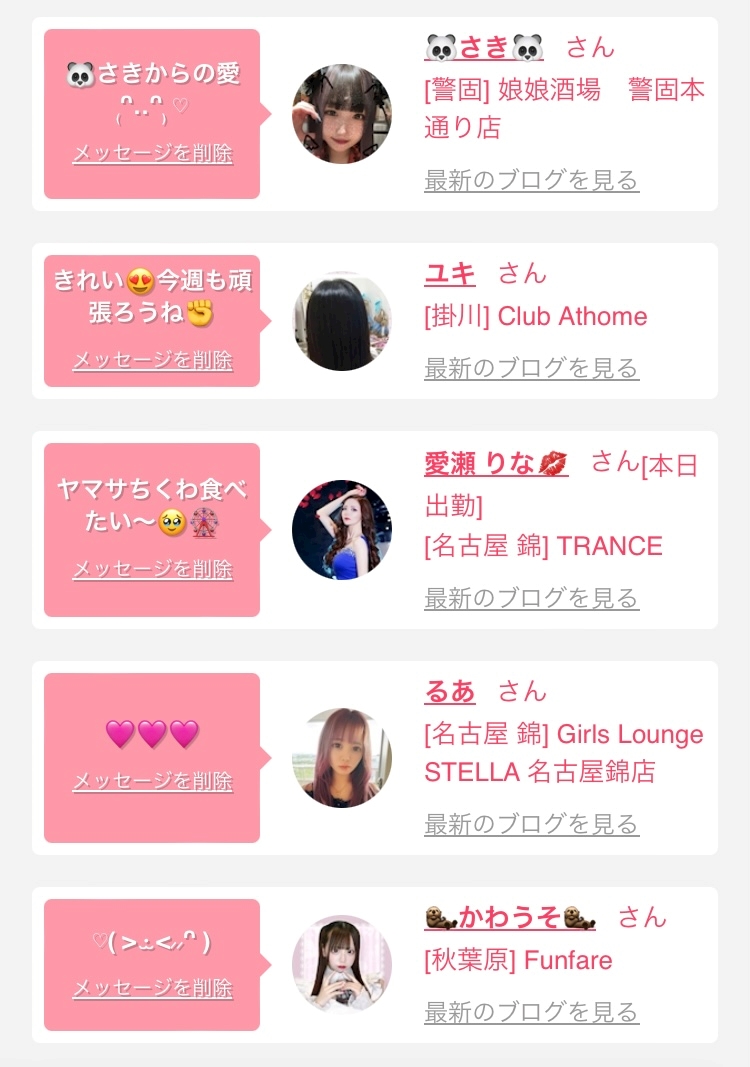Delete the message sent to さき

[x=152, y=153]
